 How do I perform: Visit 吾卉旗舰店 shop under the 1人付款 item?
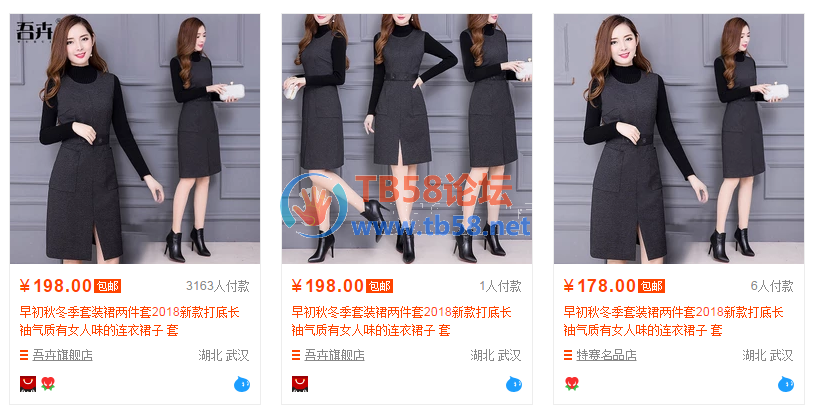(334, 355)
